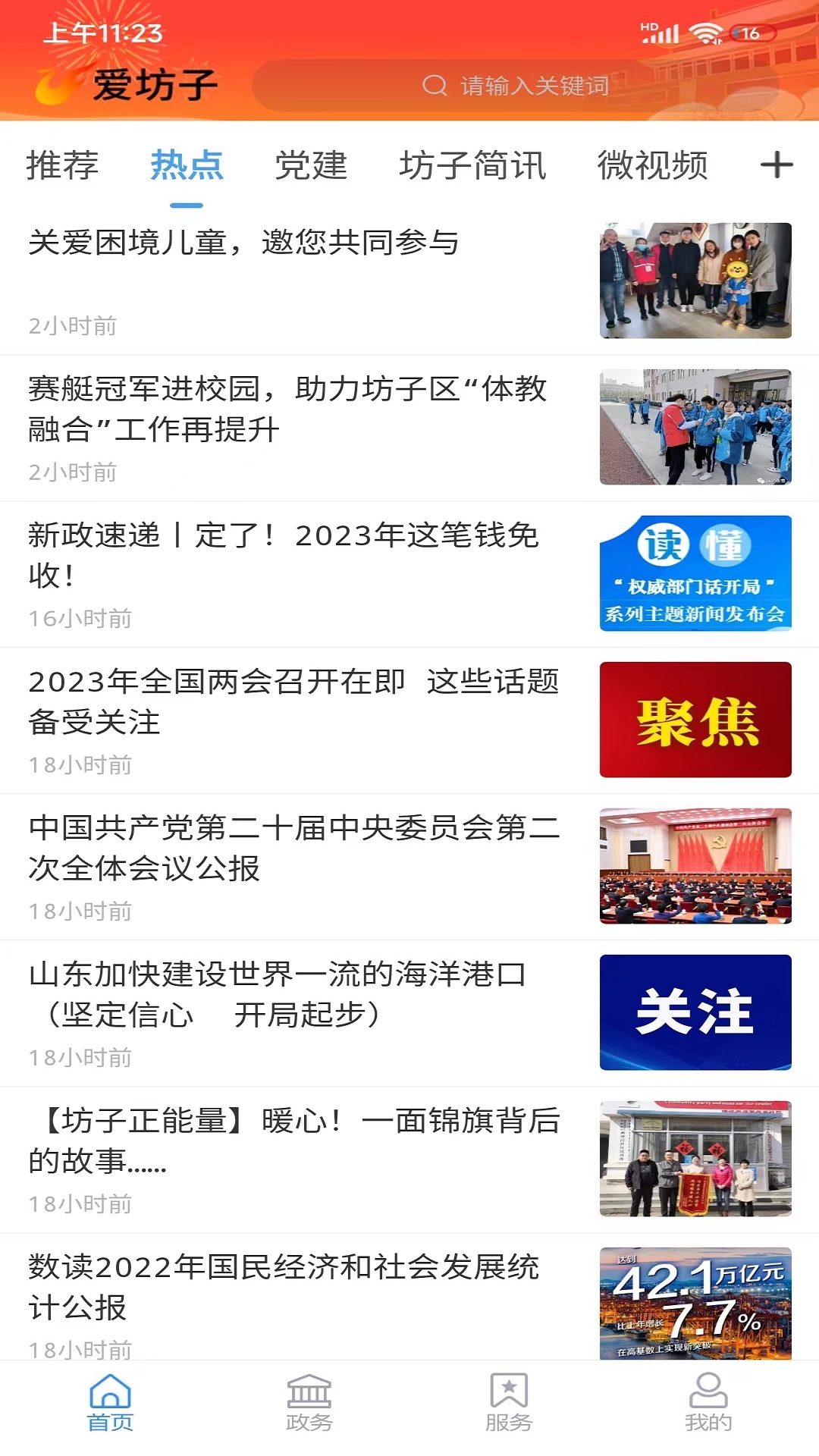
Task: Switch to the 推荐 tab
Action: click(x=62, y=165)
